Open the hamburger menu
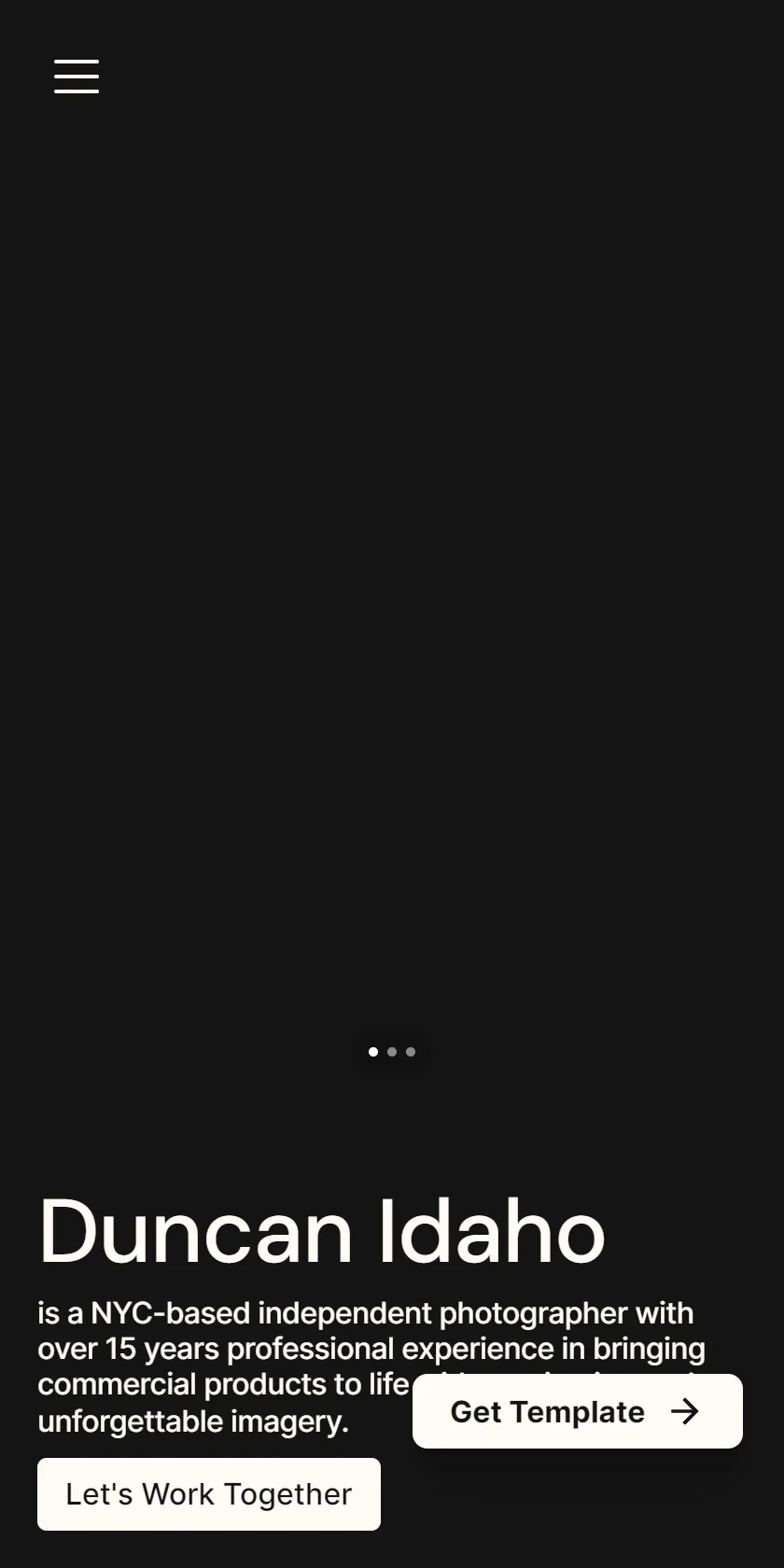 77,77
